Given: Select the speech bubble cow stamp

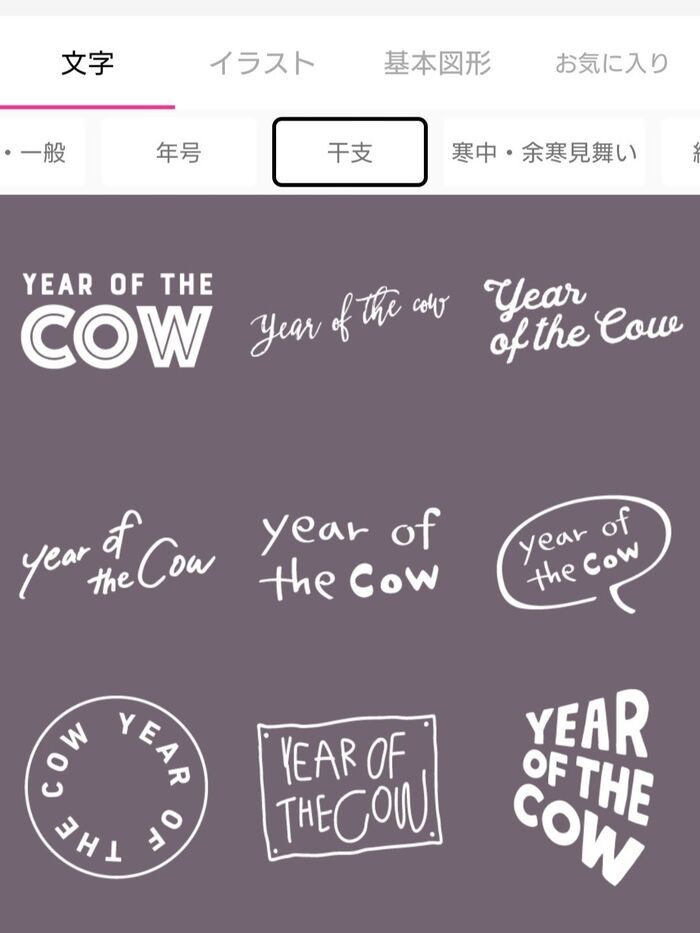Looking at the screenshot, I should [x=582, y=553].
